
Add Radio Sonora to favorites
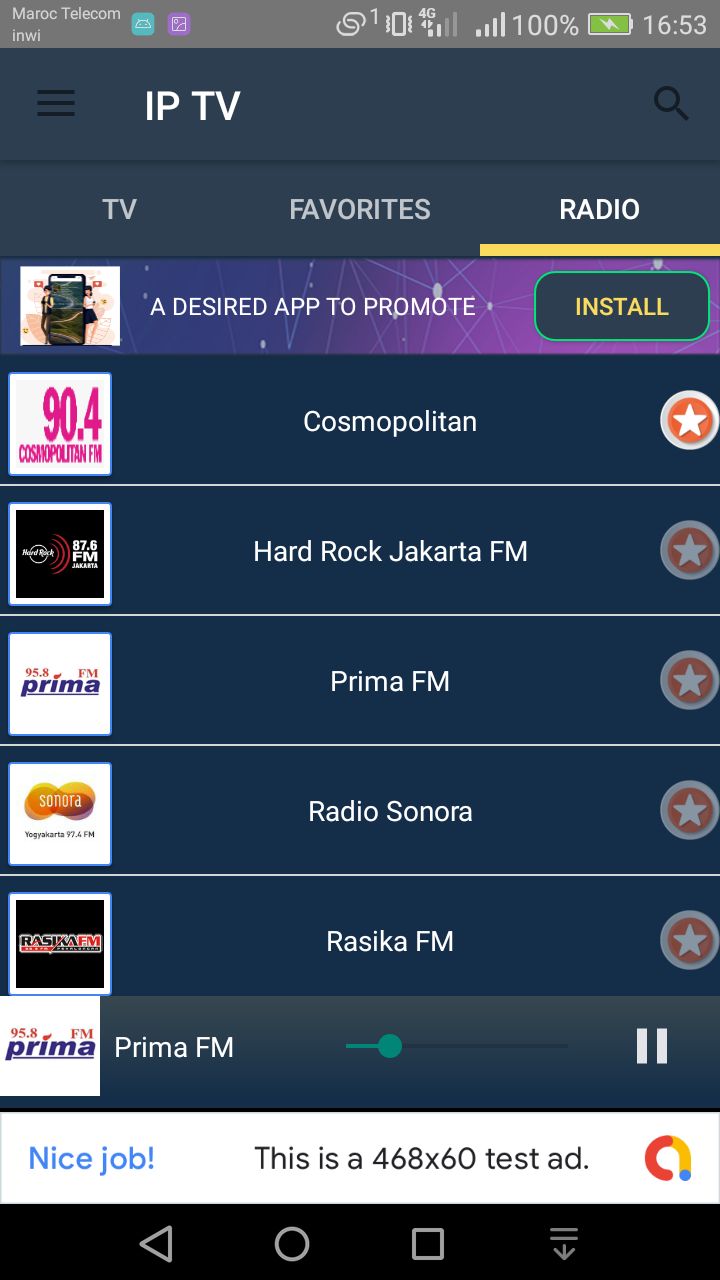[689, 811]
